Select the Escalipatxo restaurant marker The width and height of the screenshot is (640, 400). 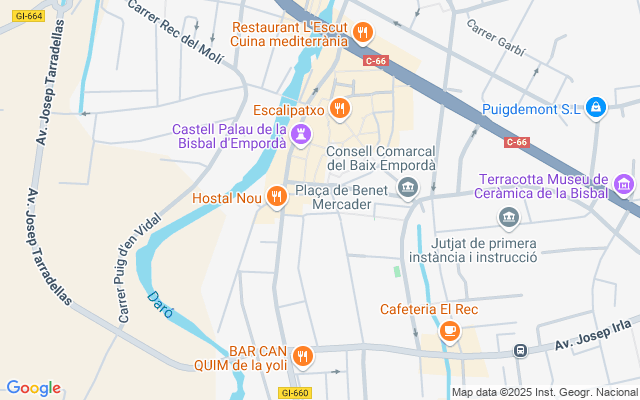pyautogui.click(x=341, y=108)
